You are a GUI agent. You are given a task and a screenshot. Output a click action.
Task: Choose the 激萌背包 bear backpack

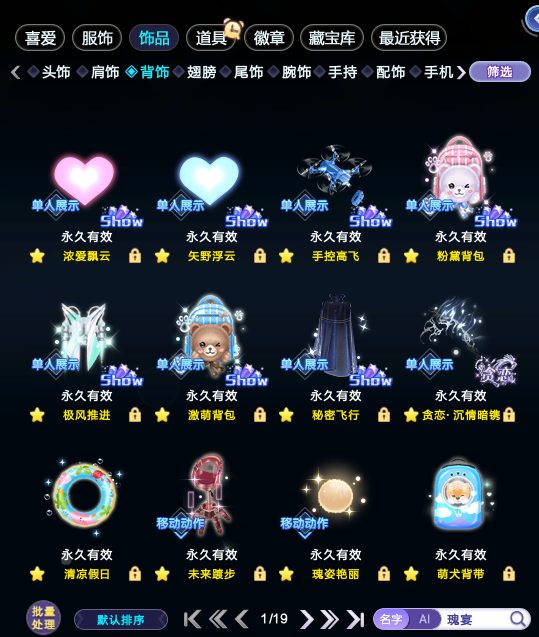[211, 335]
